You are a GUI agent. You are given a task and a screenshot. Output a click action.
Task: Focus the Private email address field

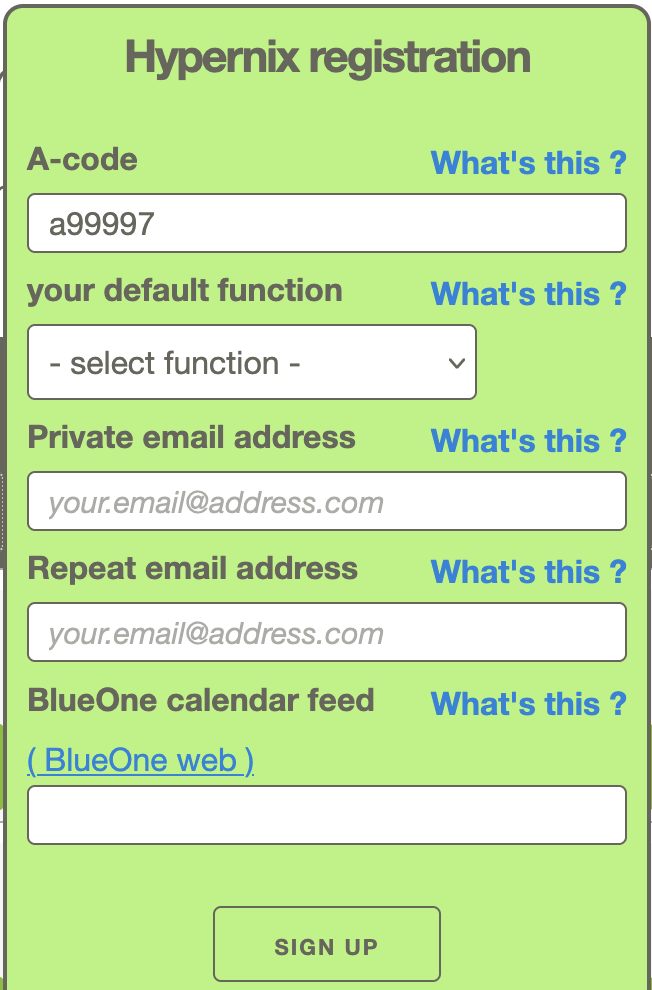coord(326,501)
